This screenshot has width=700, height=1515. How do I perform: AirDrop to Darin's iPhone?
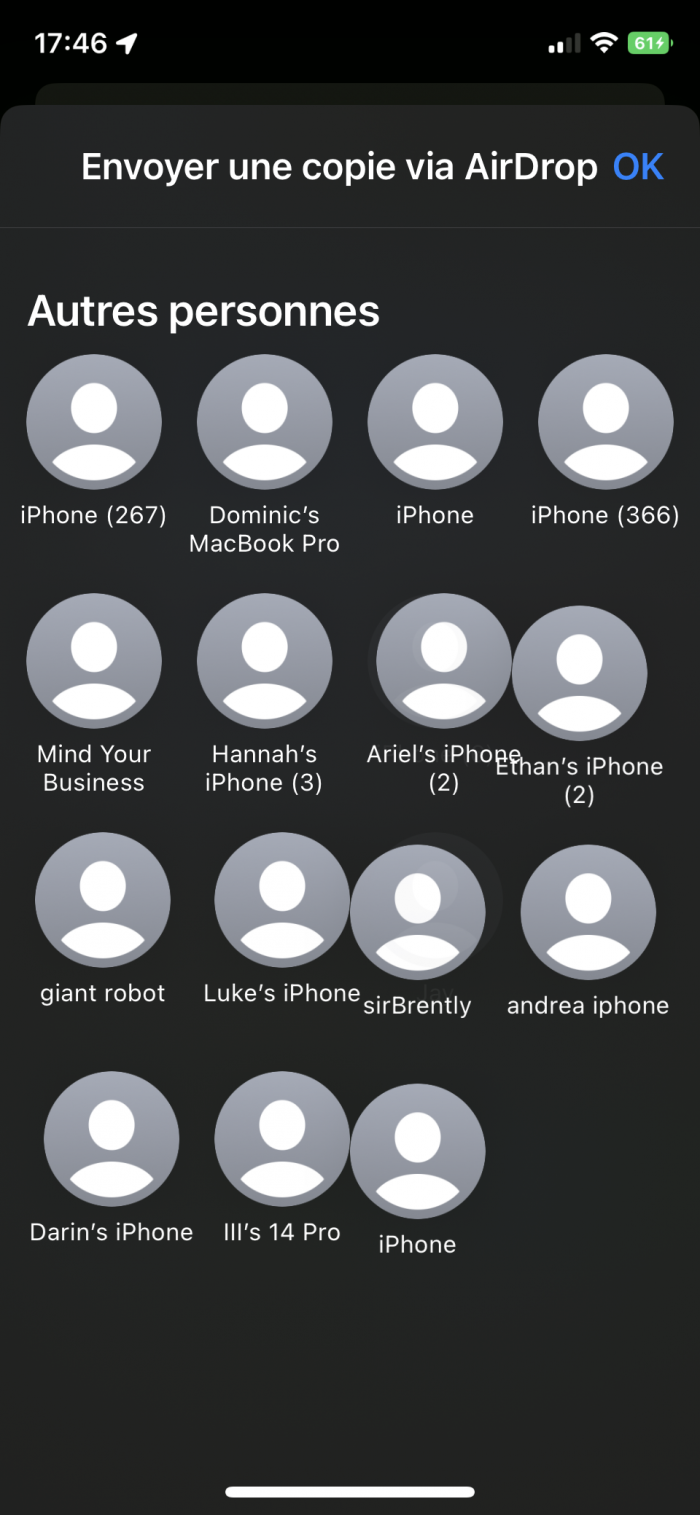coord(111,1139)
